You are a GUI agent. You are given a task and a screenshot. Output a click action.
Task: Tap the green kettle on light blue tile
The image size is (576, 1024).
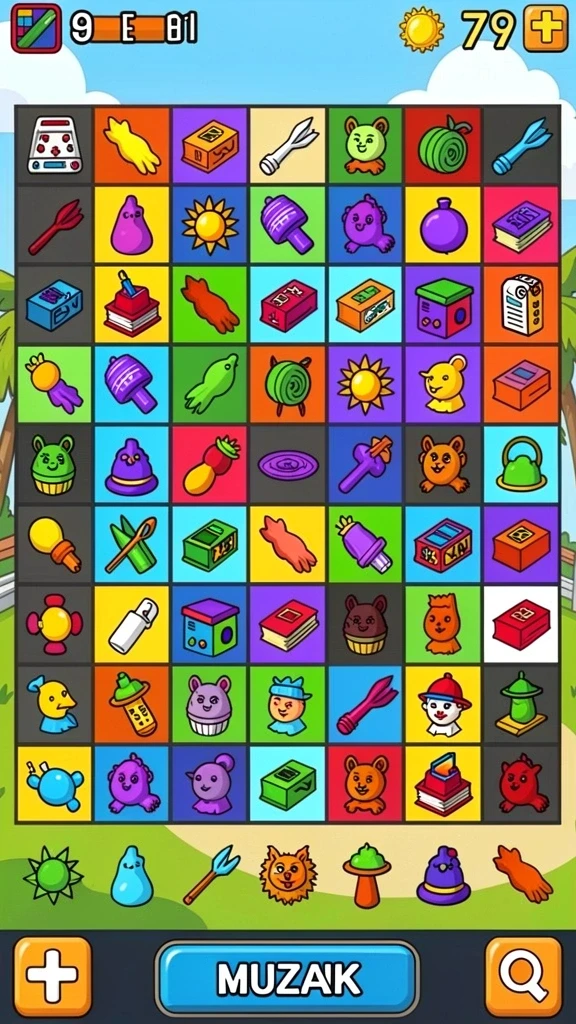click(x=521, y=464)
